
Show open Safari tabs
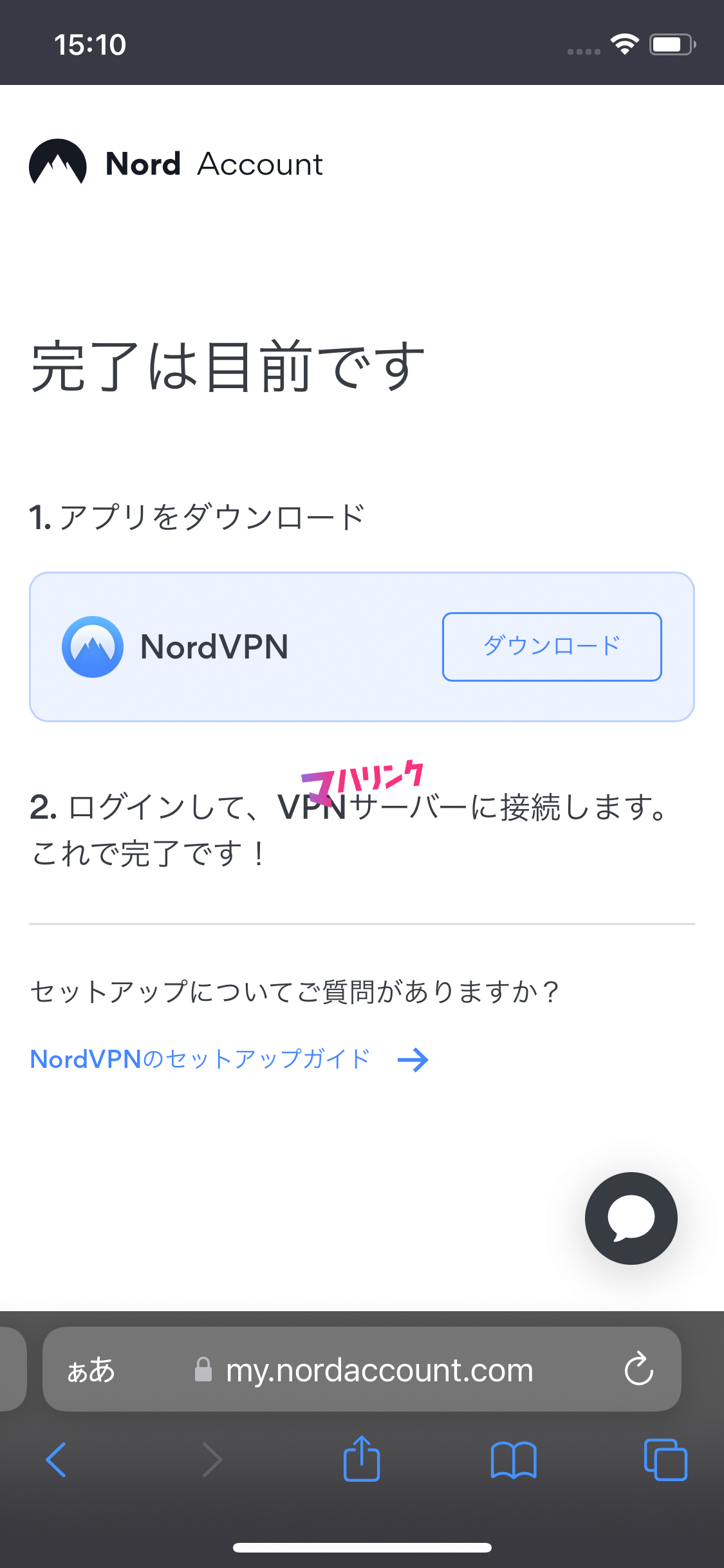[665, 1459]
